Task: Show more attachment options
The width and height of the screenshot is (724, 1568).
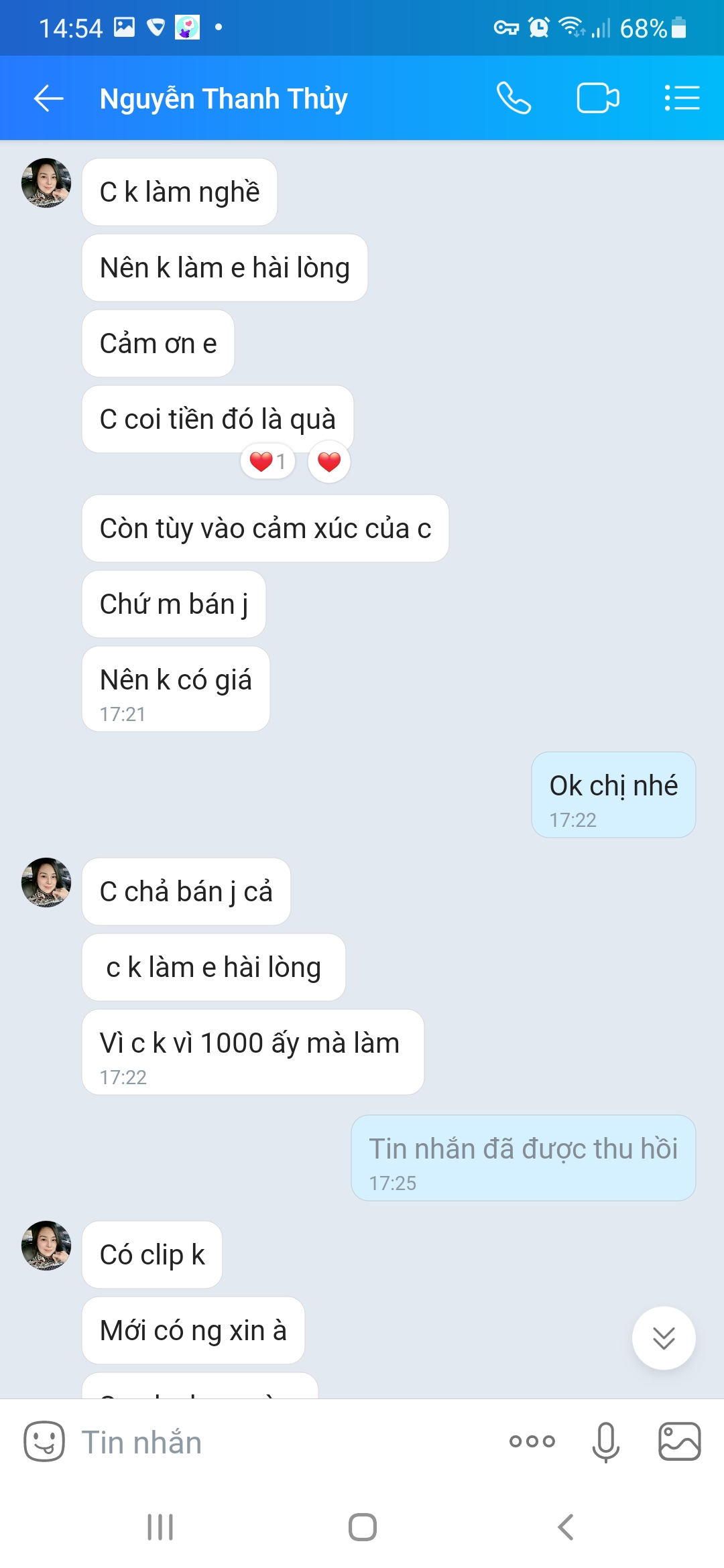Action: pyautogui.click(x=532, y=1441)
